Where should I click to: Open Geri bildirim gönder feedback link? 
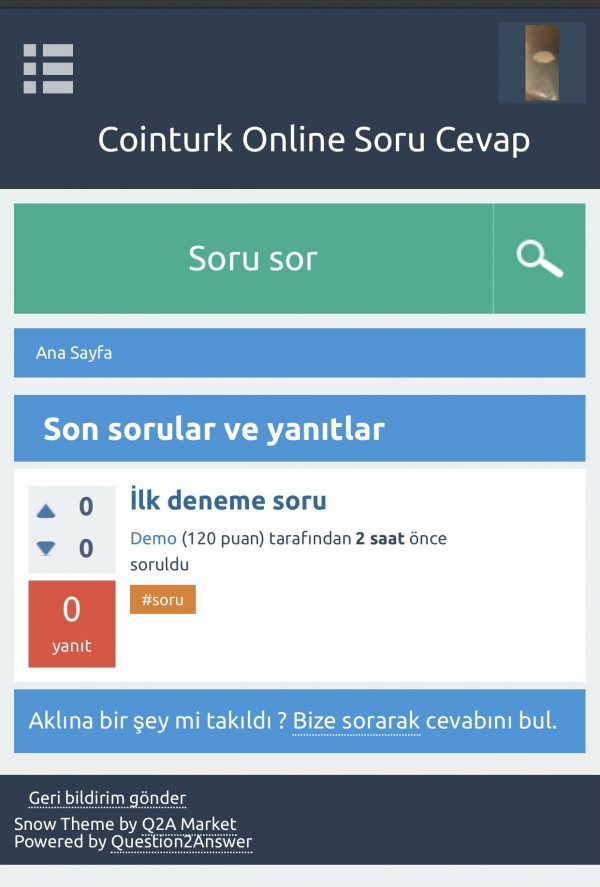pyautogui.click(x=107, y=798)
